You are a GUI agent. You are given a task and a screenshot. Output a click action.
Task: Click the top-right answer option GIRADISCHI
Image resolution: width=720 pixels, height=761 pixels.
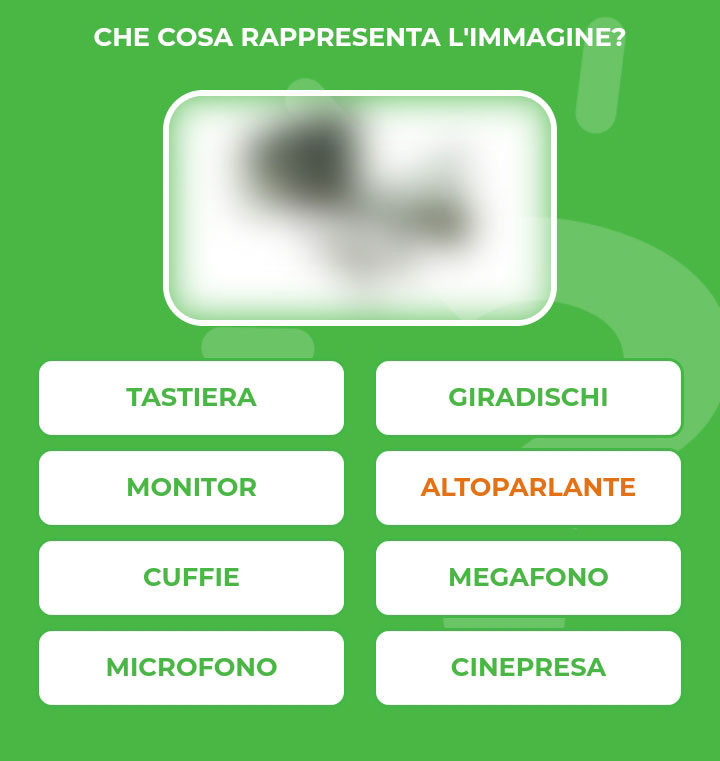pyautogui.click(x=528, y=397)
